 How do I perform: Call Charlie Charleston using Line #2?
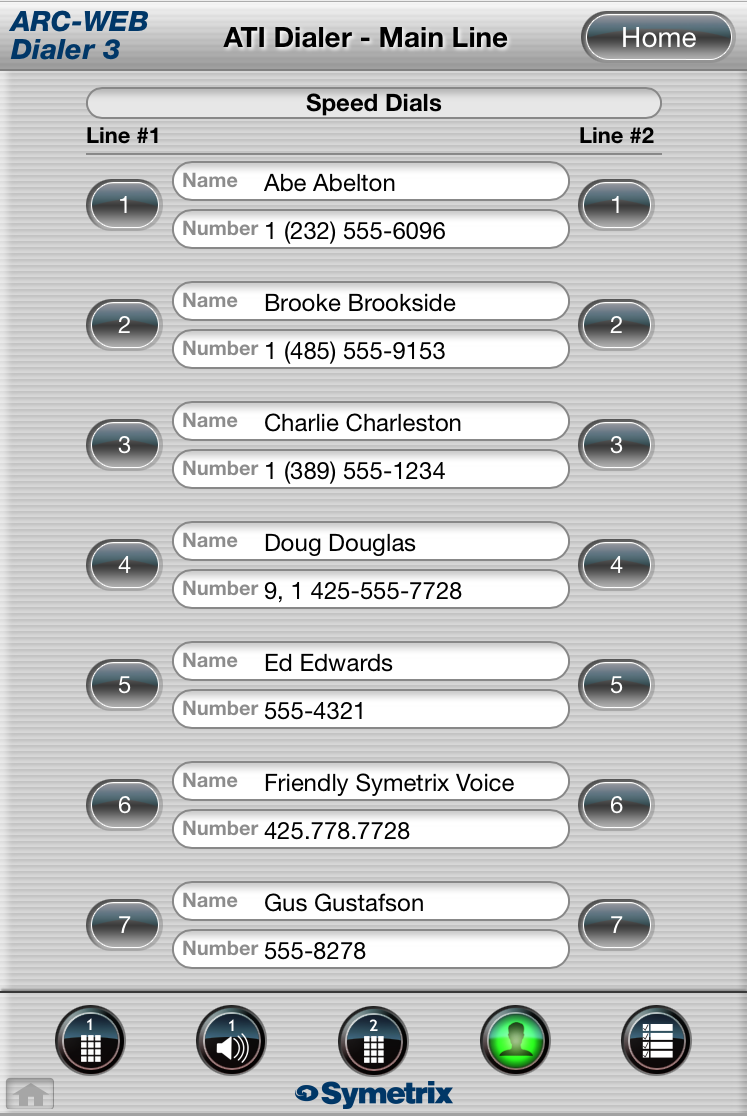(616, 445)
